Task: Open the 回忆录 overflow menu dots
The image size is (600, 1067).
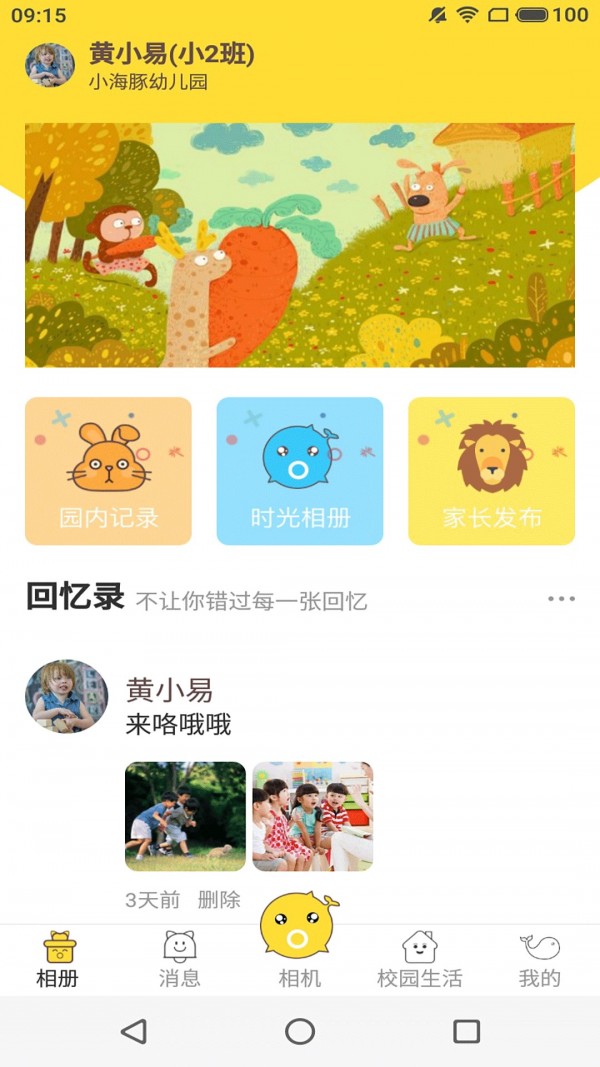Action: point(561,599)
